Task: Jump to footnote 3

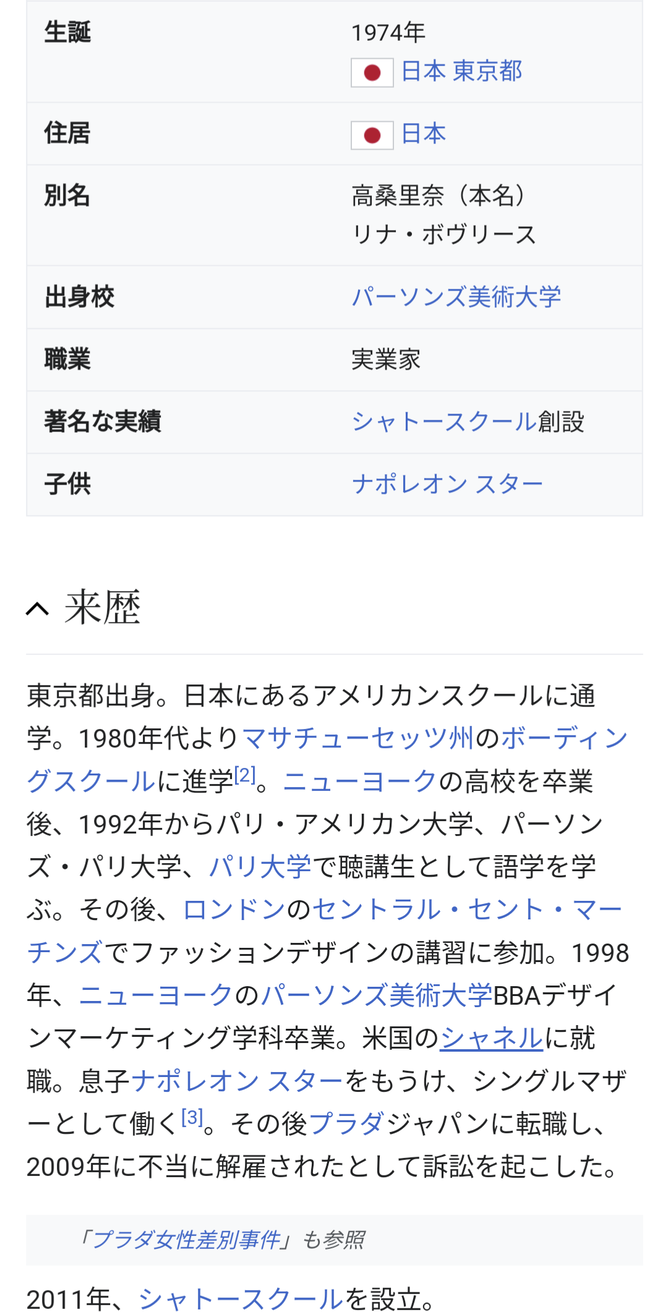Action: tap(193, 1117)
